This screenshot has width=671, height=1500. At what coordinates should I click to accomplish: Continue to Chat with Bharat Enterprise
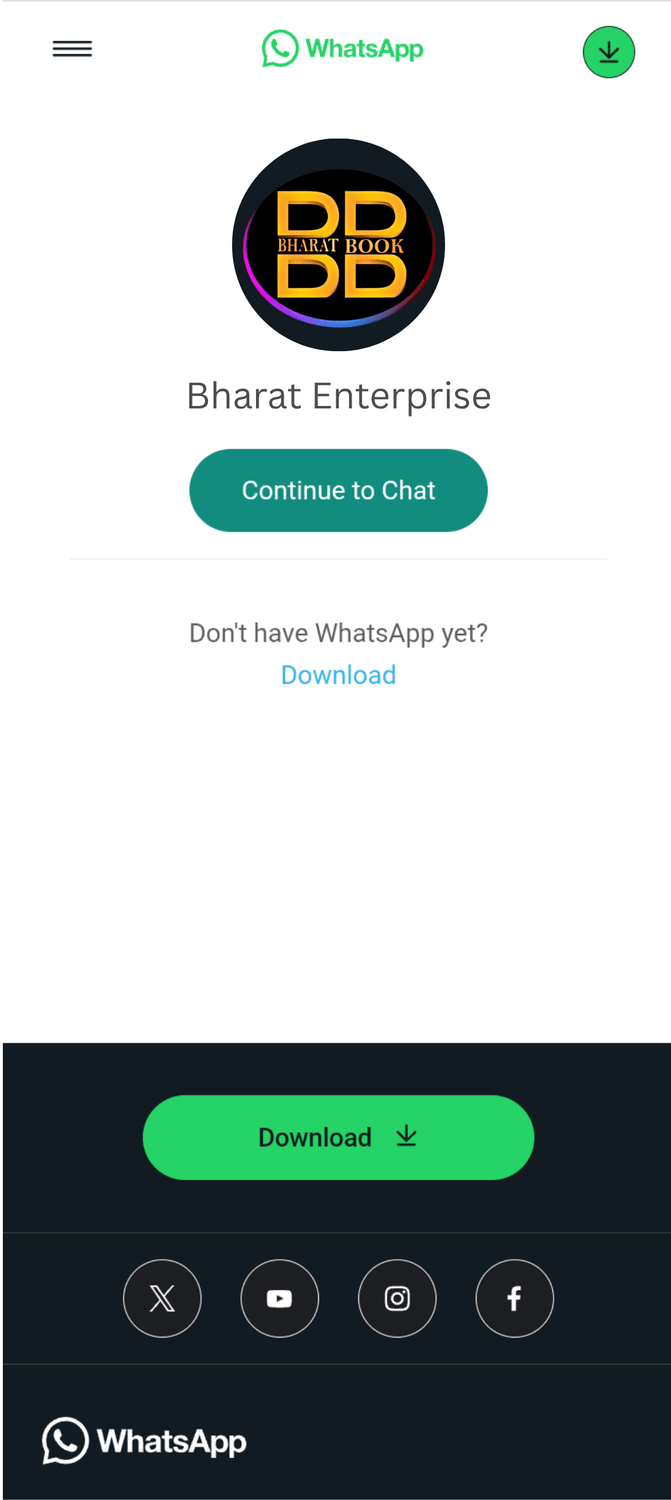(x=338, y=490)
